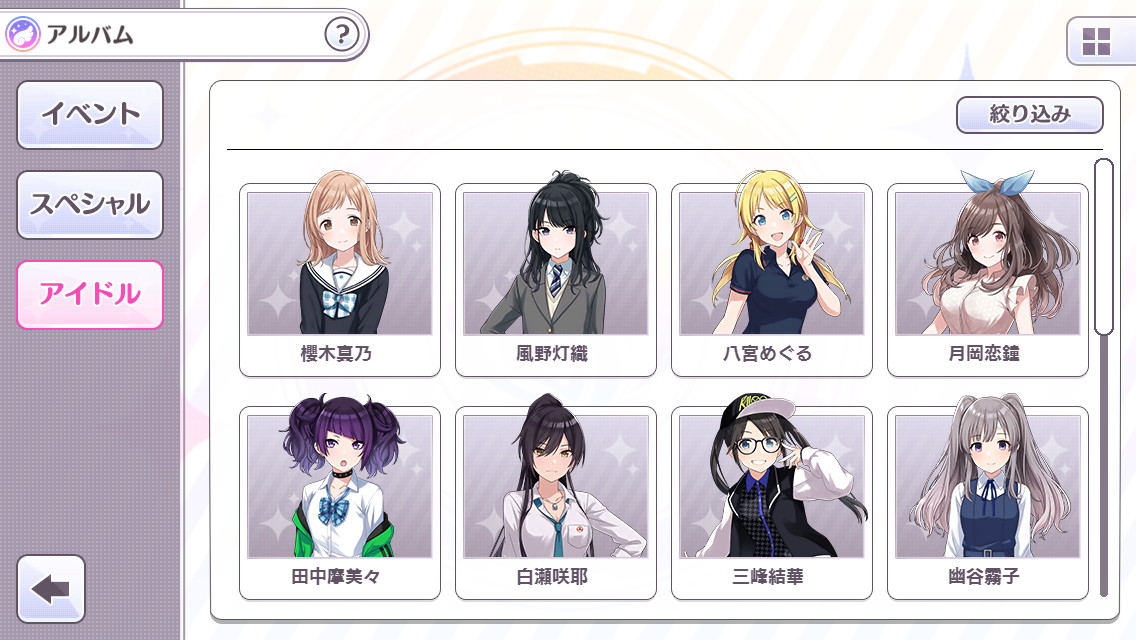Open 八宮めぐる's album card
Screen dimensions: 1136x640
pyautogui.click(x=772, y=279)
